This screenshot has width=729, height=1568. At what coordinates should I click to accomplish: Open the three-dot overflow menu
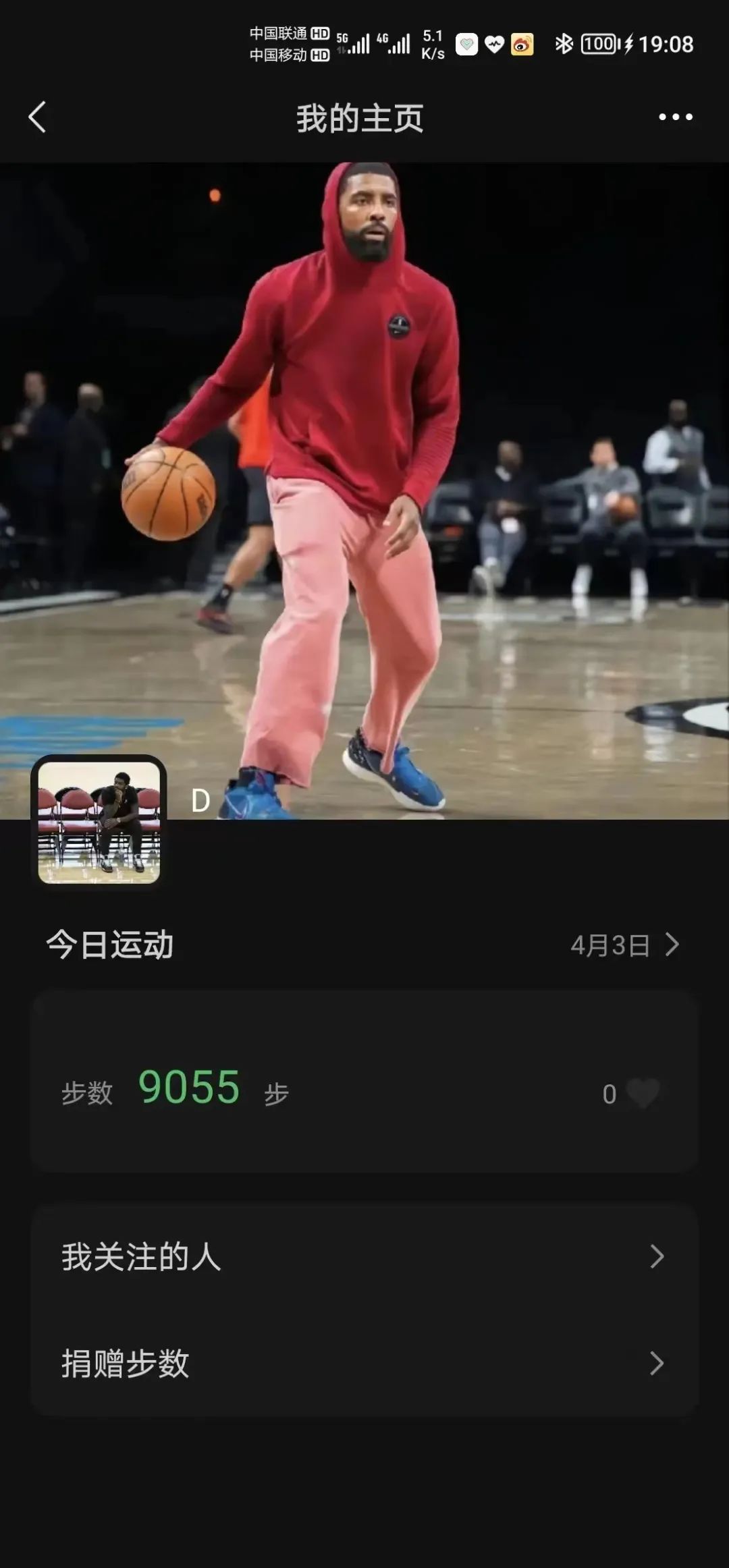pyautogui.click(x=675, y=117)
